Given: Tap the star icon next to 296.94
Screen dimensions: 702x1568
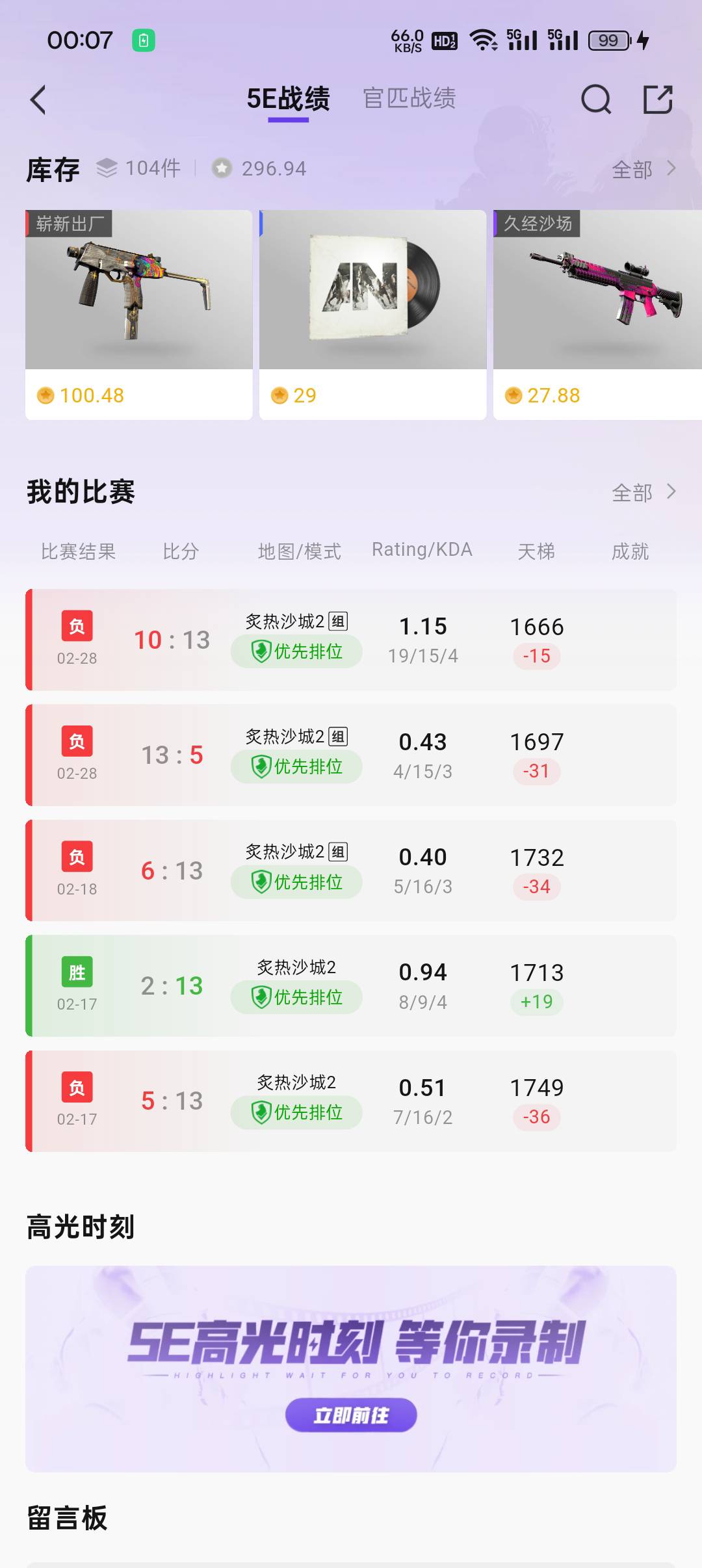Looking at the screenshot, I should 224,168.
